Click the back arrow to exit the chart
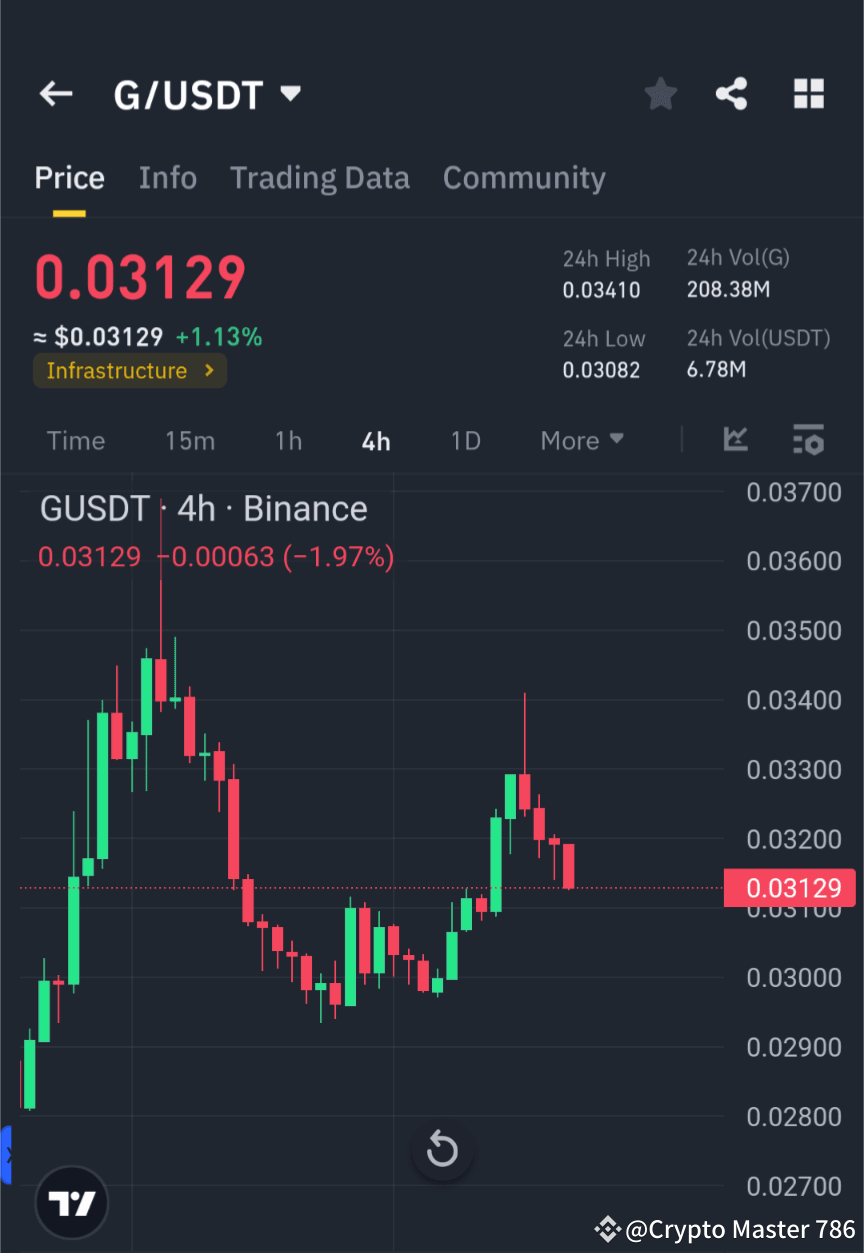 coord(55,93)
